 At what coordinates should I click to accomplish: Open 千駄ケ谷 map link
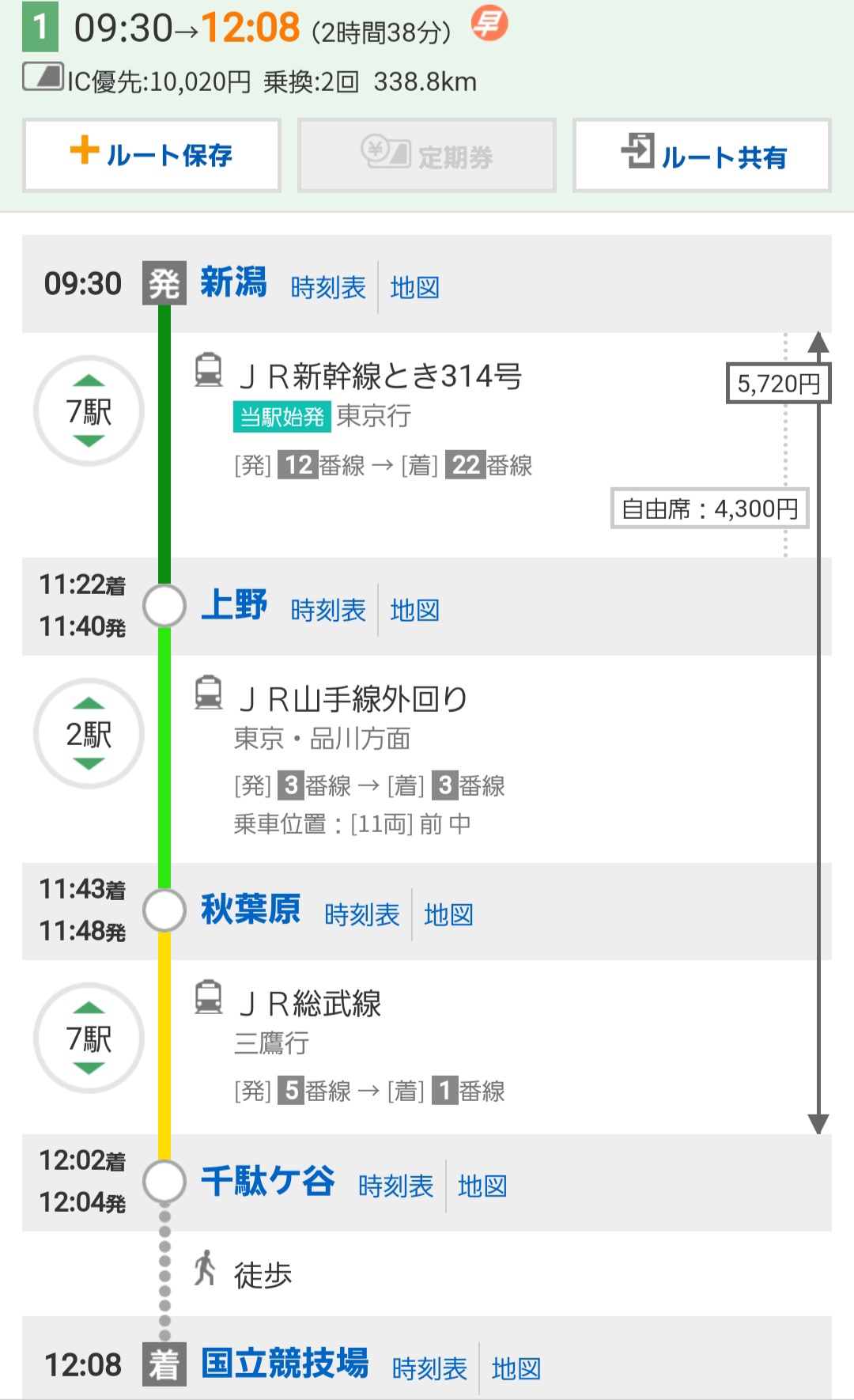point(482,1186)
